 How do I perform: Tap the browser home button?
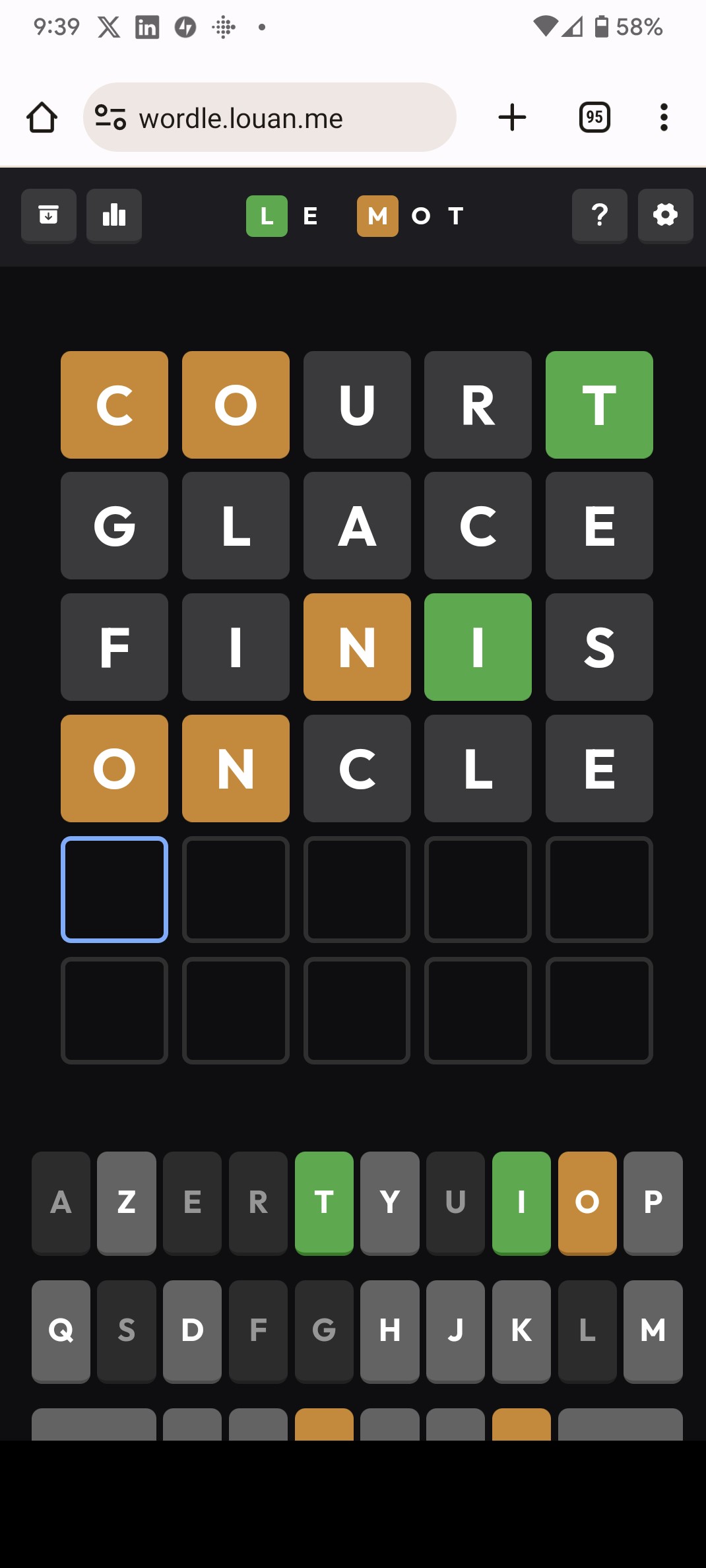[x=42, y=118]
